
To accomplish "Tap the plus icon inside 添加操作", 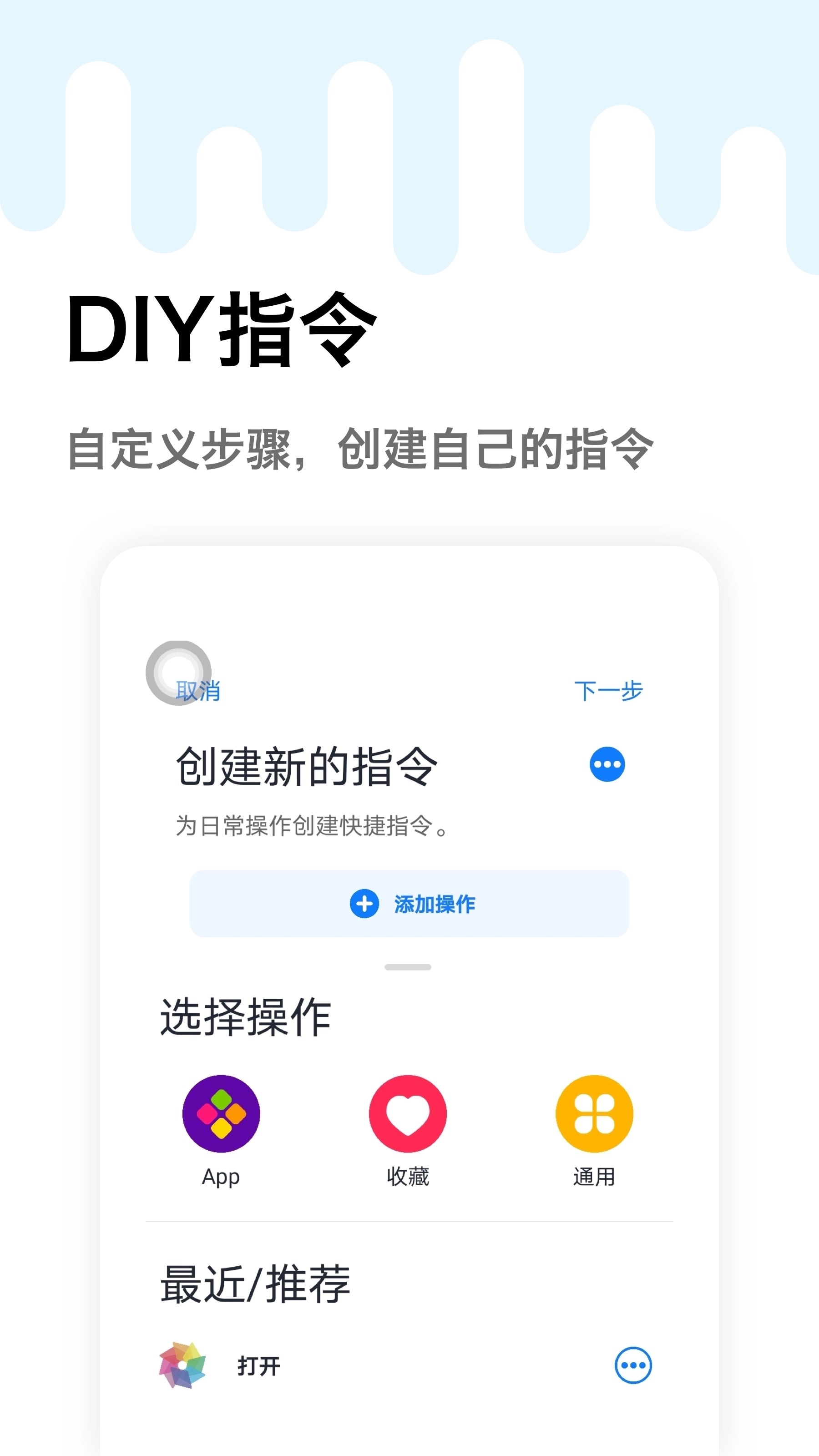I will point(365,905).
